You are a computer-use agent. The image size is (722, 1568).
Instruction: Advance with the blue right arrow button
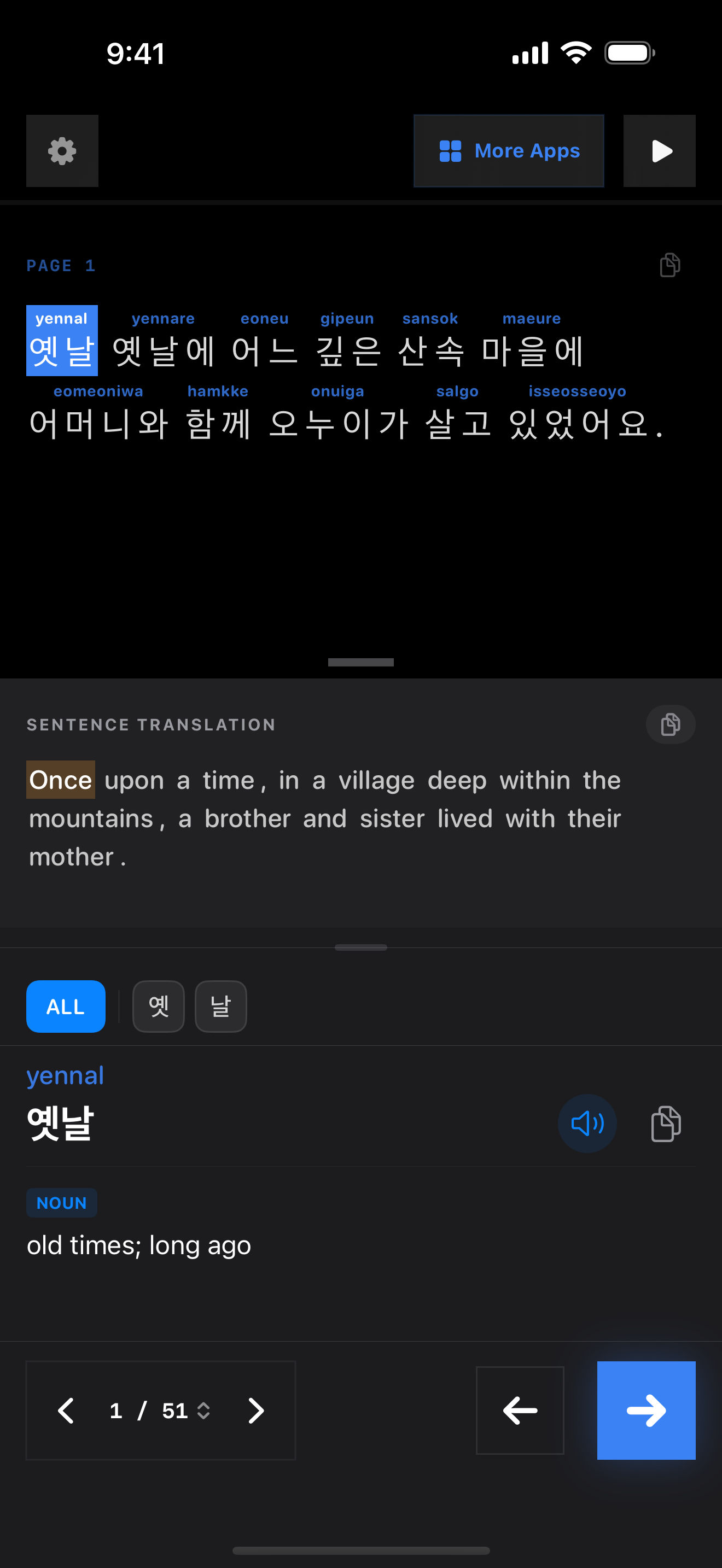tap(646, 1411)
